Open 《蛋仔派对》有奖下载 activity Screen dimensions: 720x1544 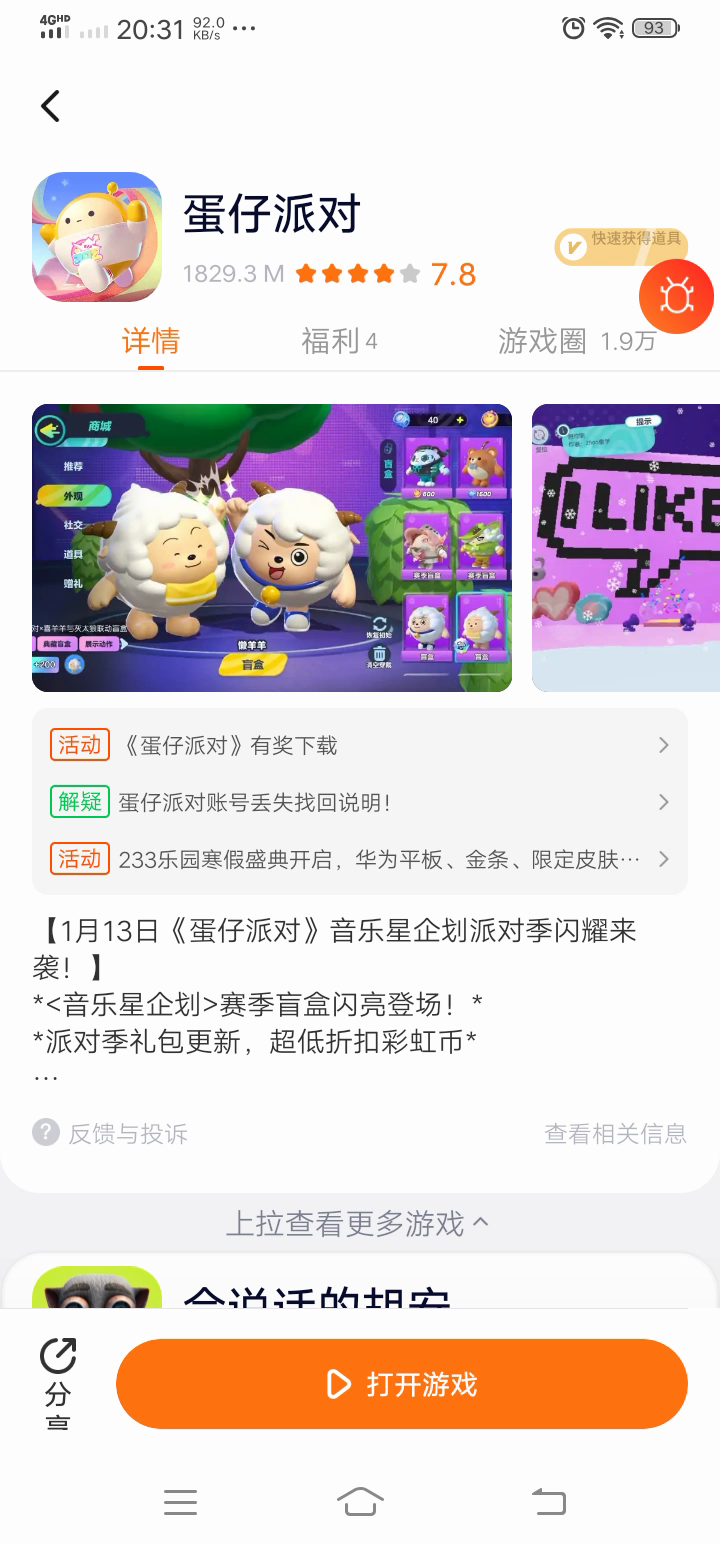click(359, 745)
